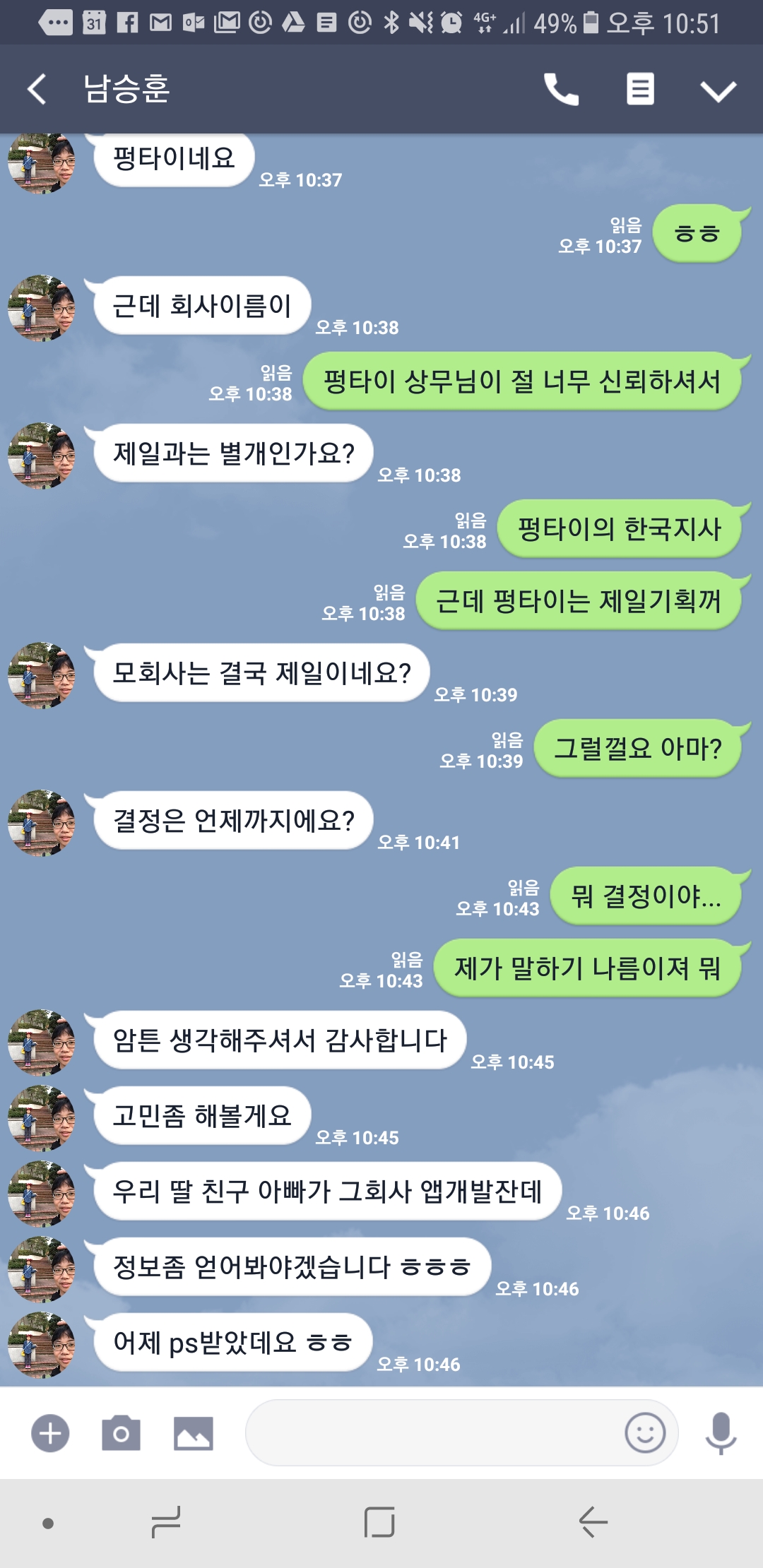Open the chat notes icon
The height and width of the screenshot is (1568, 763).
[640, 90]
